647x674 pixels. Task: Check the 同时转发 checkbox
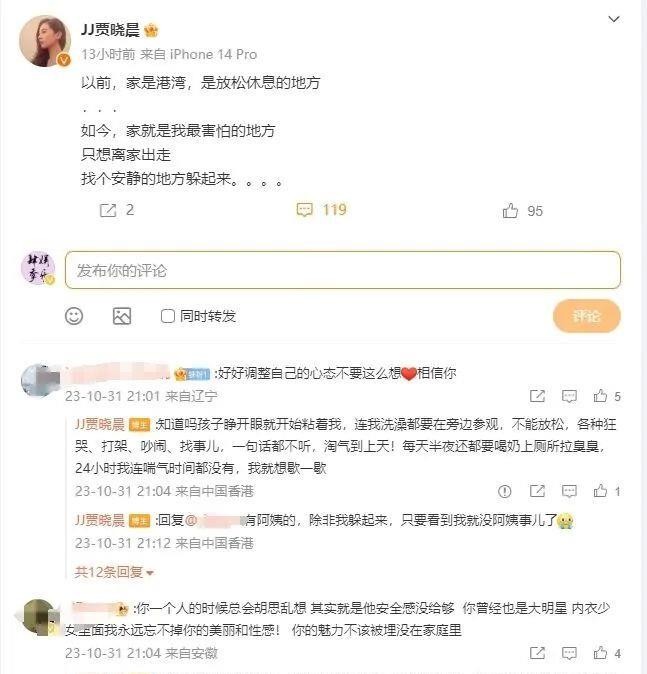(168, 316)
